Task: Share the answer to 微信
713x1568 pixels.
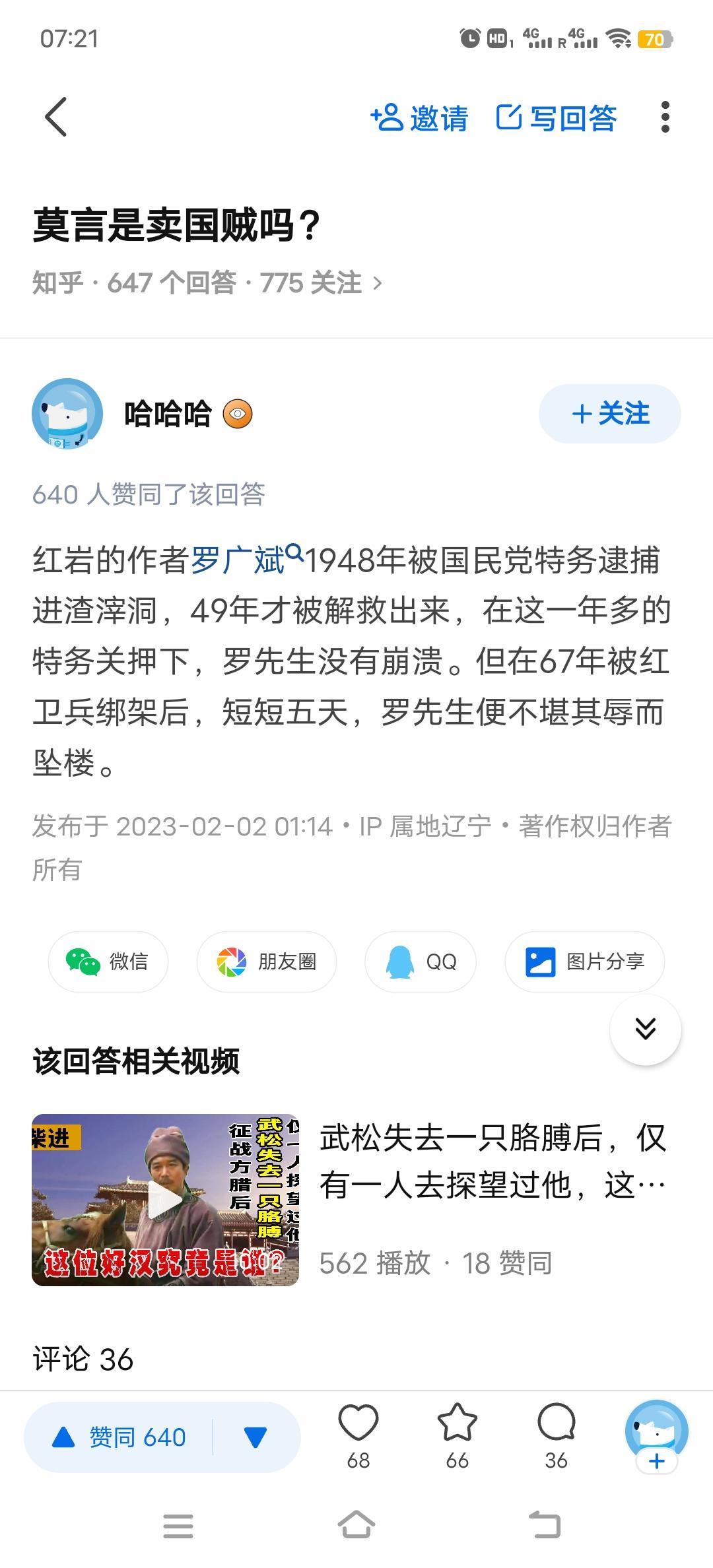Action: (108, 962)
